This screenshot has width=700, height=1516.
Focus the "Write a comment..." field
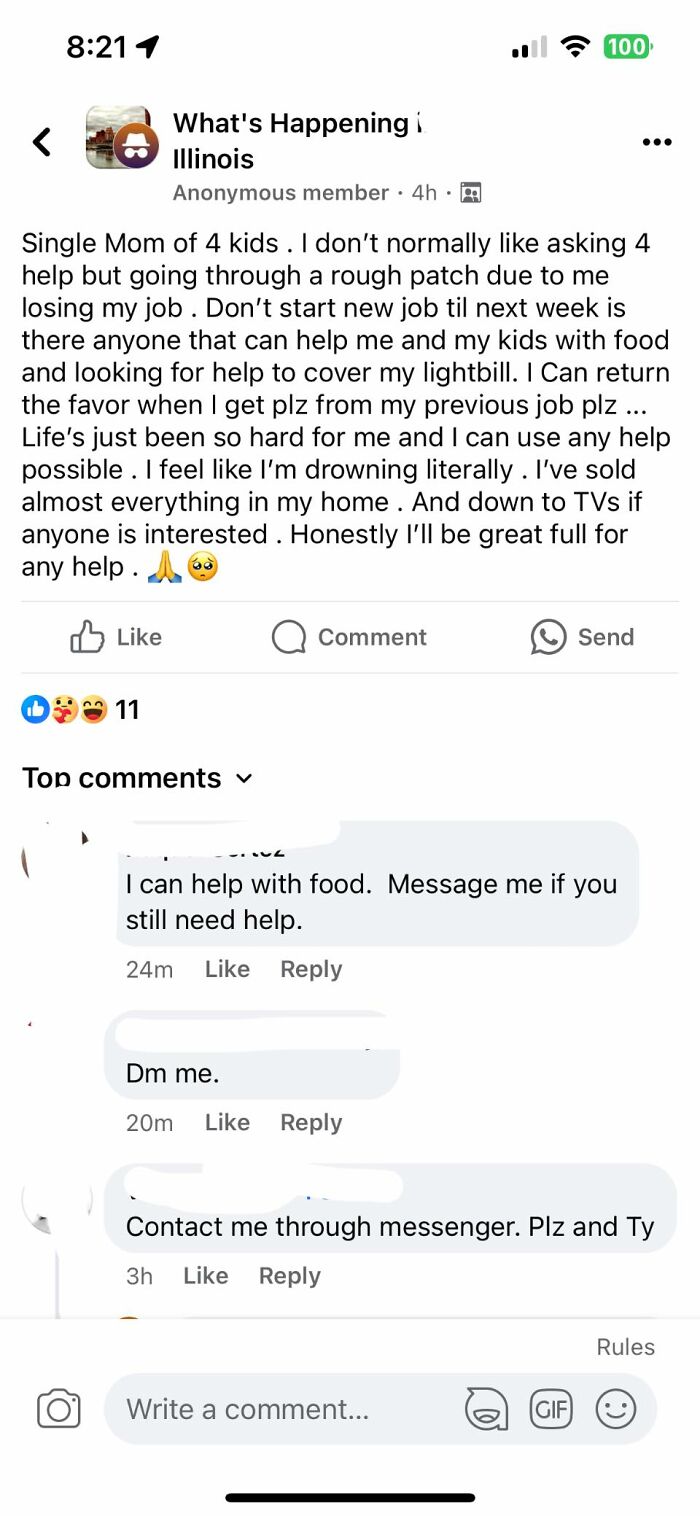coord(280,1409)
